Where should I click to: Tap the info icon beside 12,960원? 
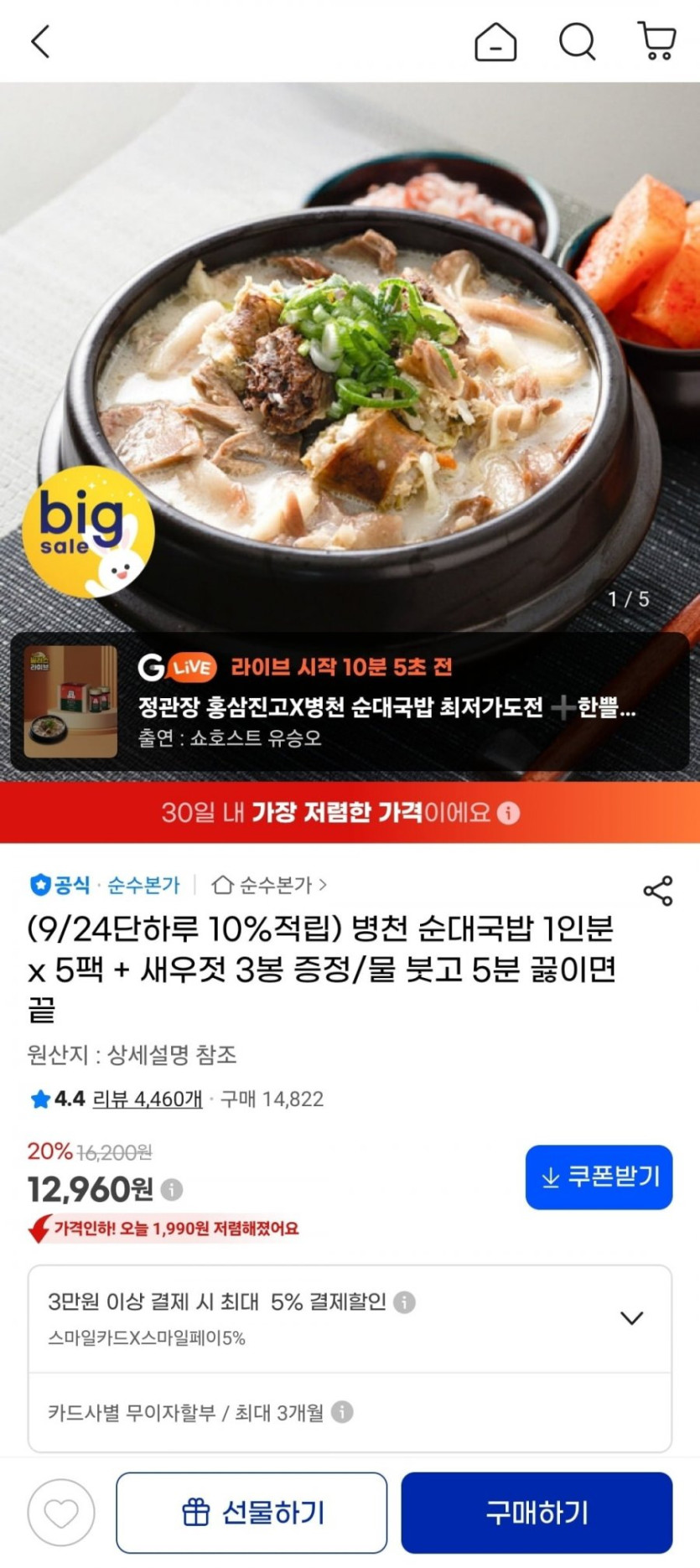(172, 1189)
